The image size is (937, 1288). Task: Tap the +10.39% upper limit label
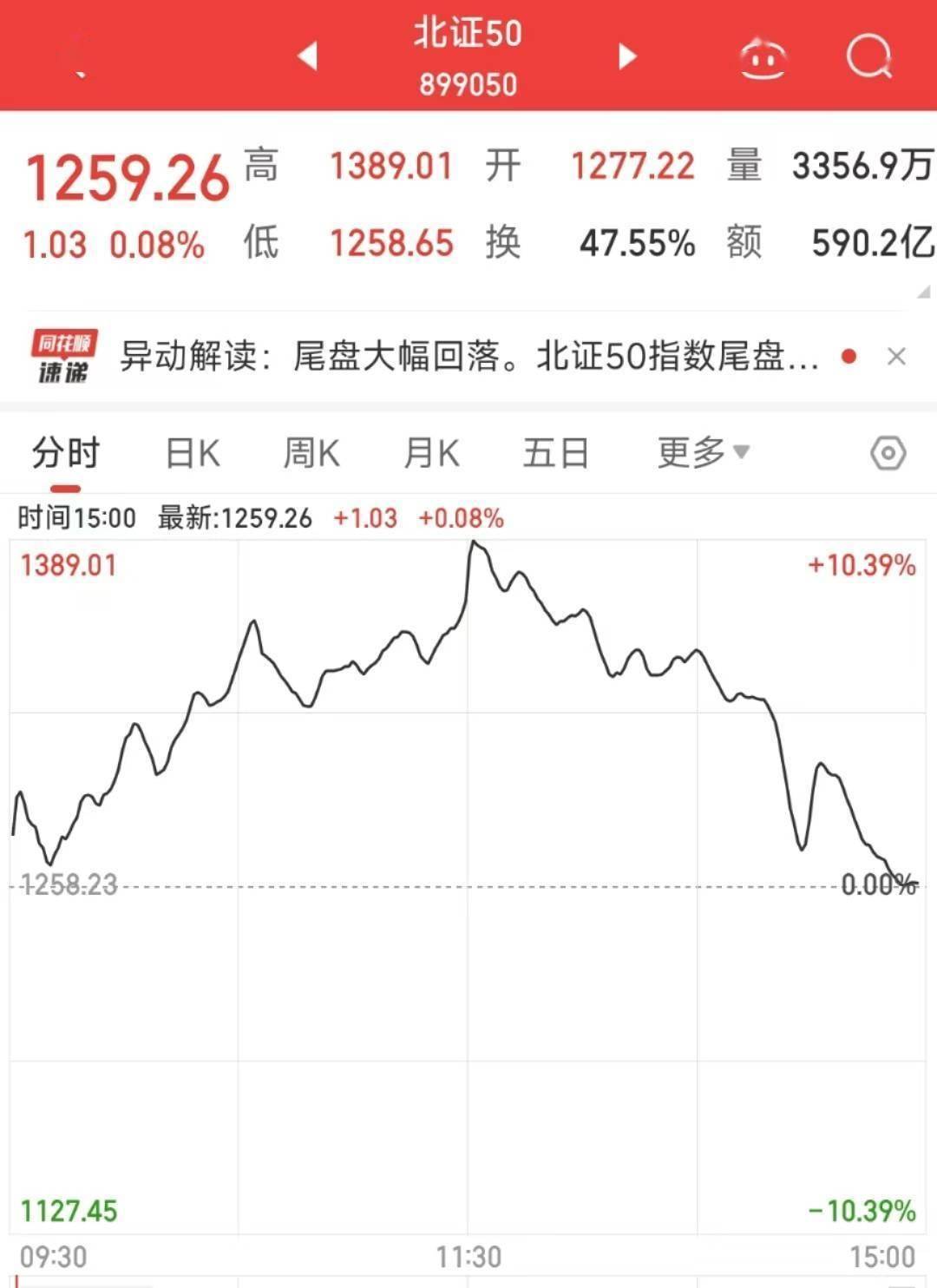pyautogui.click(x=858, y=568)
